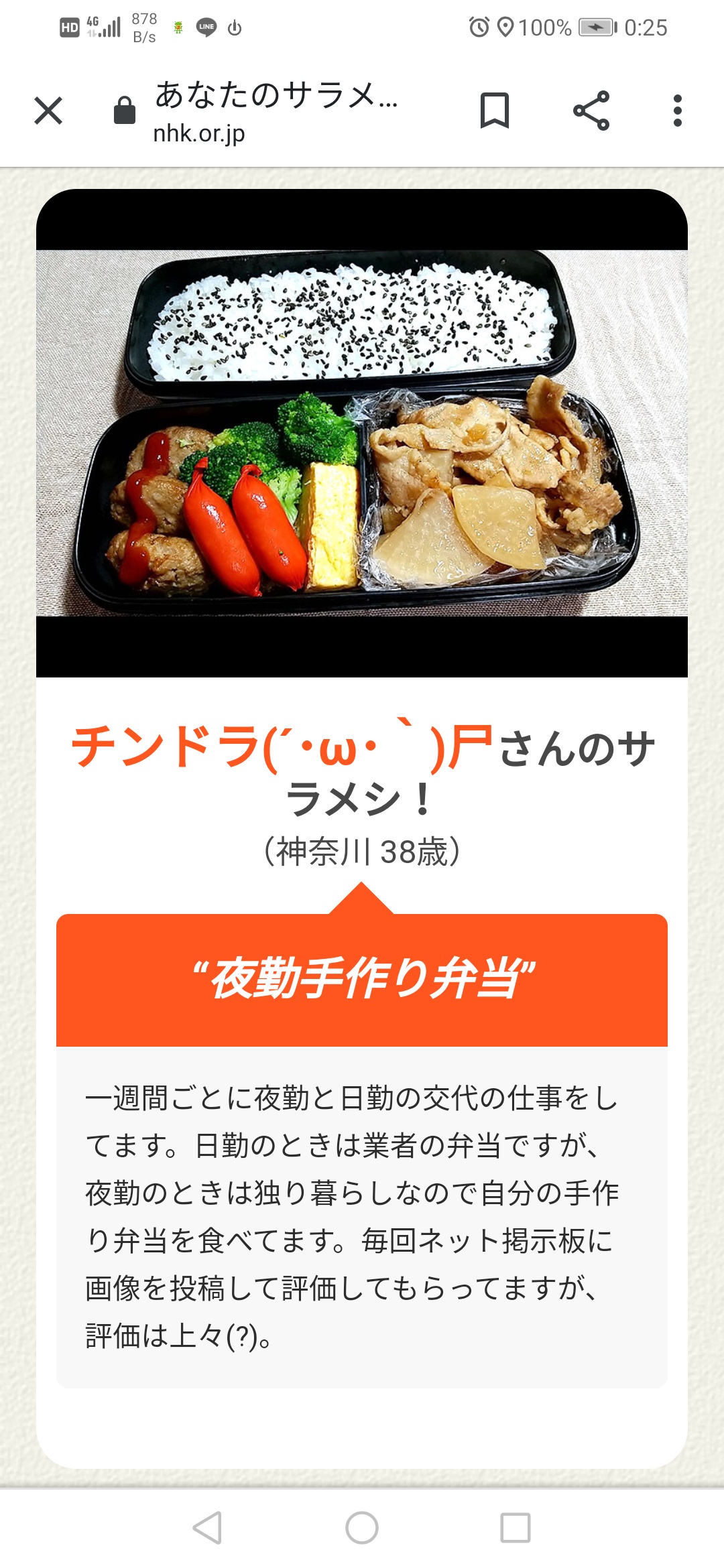Open the bento lunch photo

click(x=362, y=433)
